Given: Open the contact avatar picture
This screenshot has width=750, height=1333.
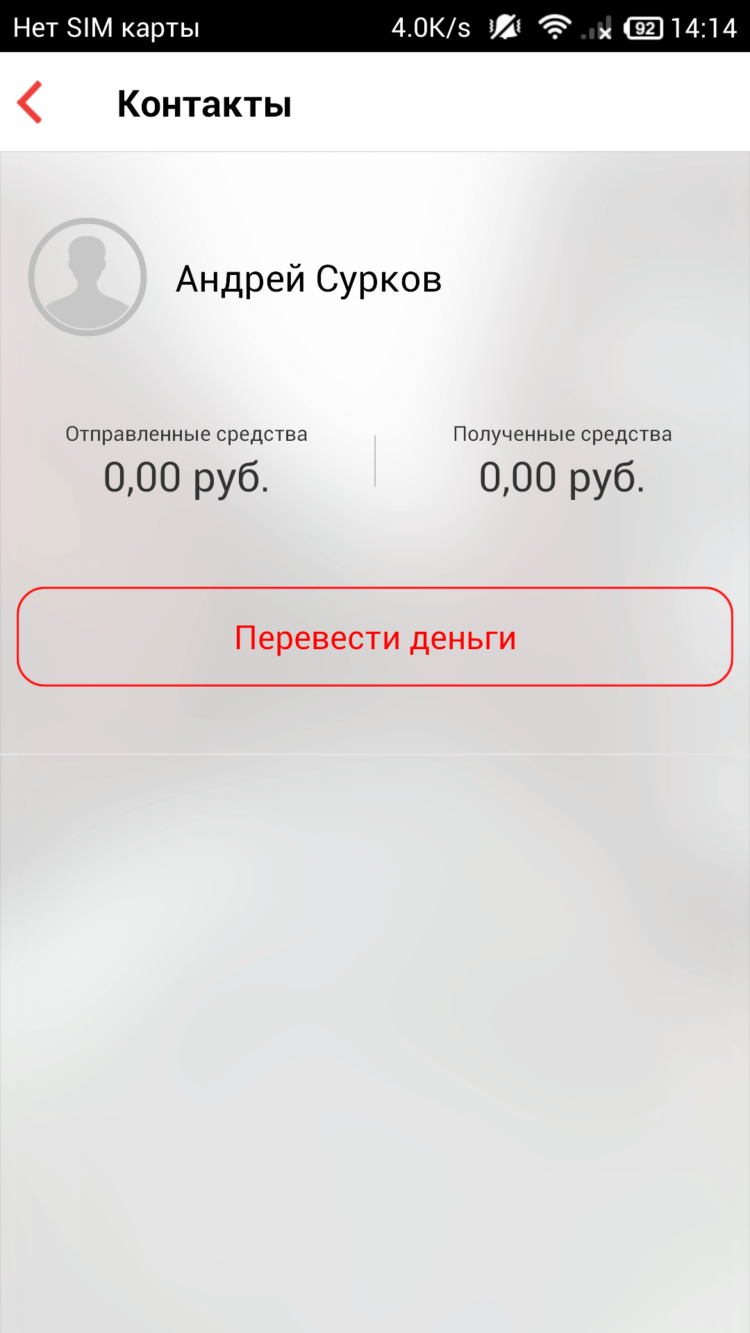Looking at the screenshot, I should click(x=87, y=277).
